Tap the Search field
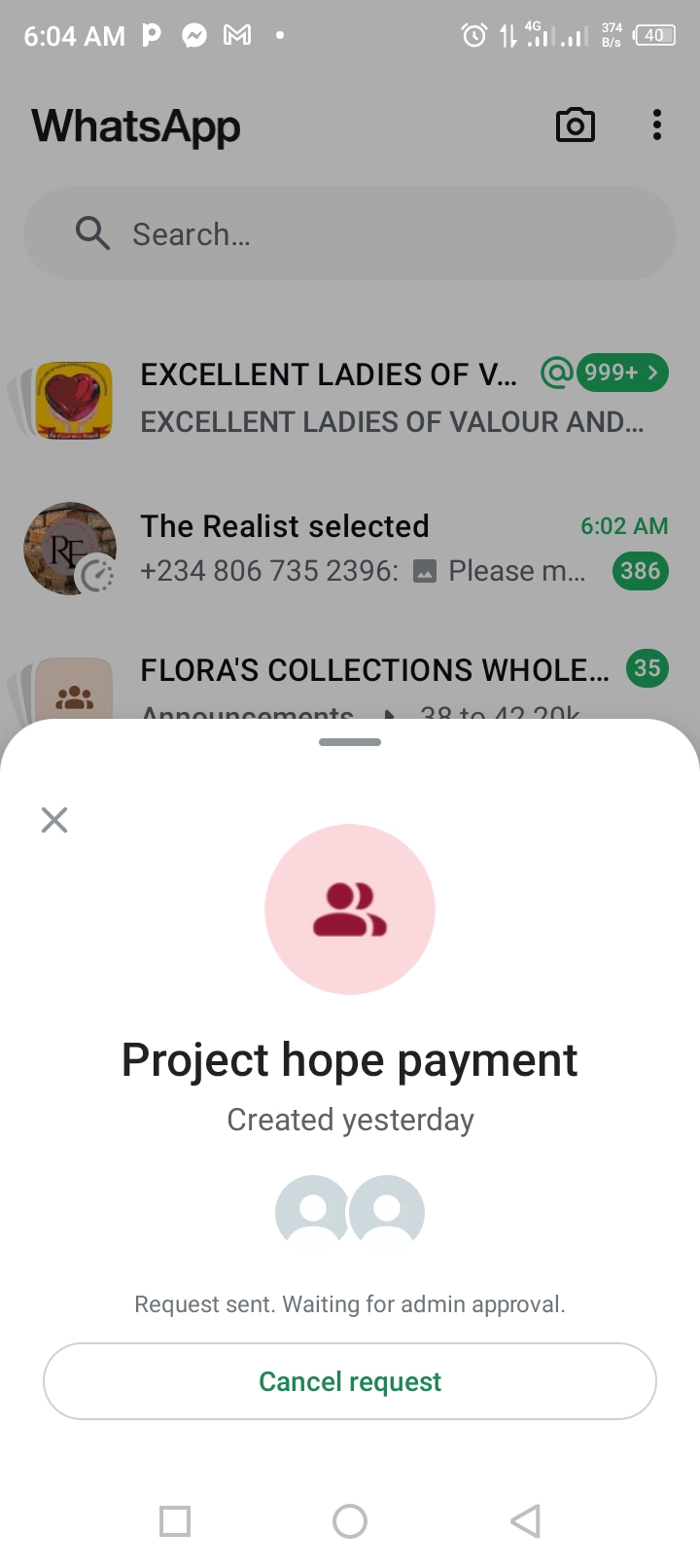This screenshot has width=700, height=1568. pos(350,234)
